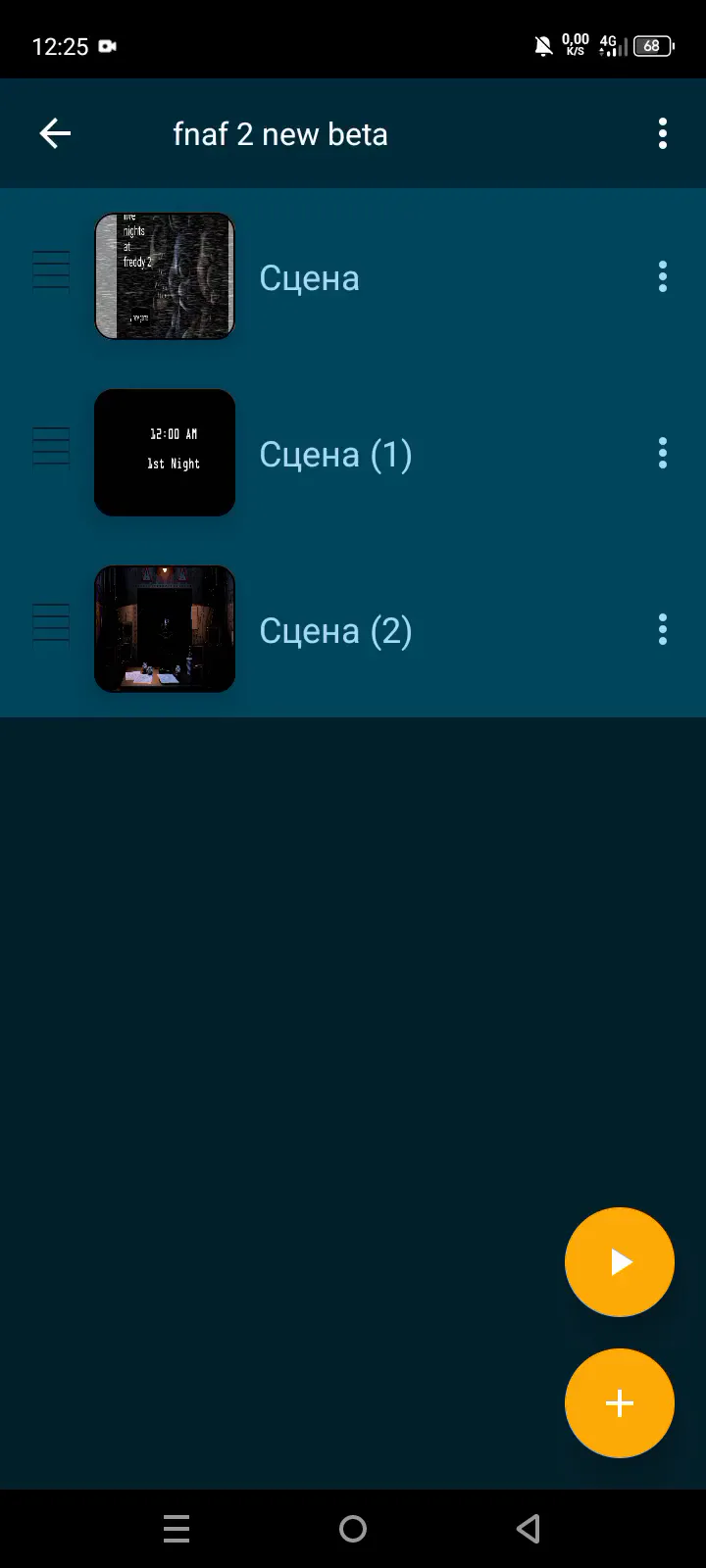
Task: Open the scene named Сцена
Action: tap(309, 277)
